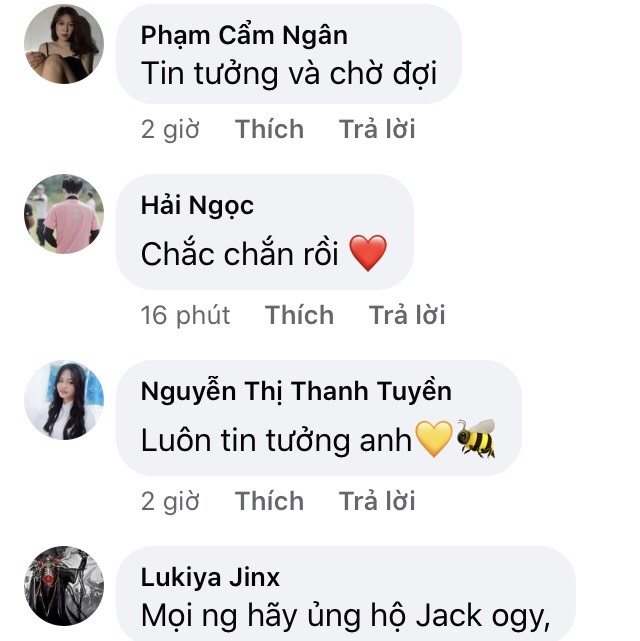Open Lukiya Jinx's profile name
Viewport: 640px width, 641px height.
coord(210,577)
